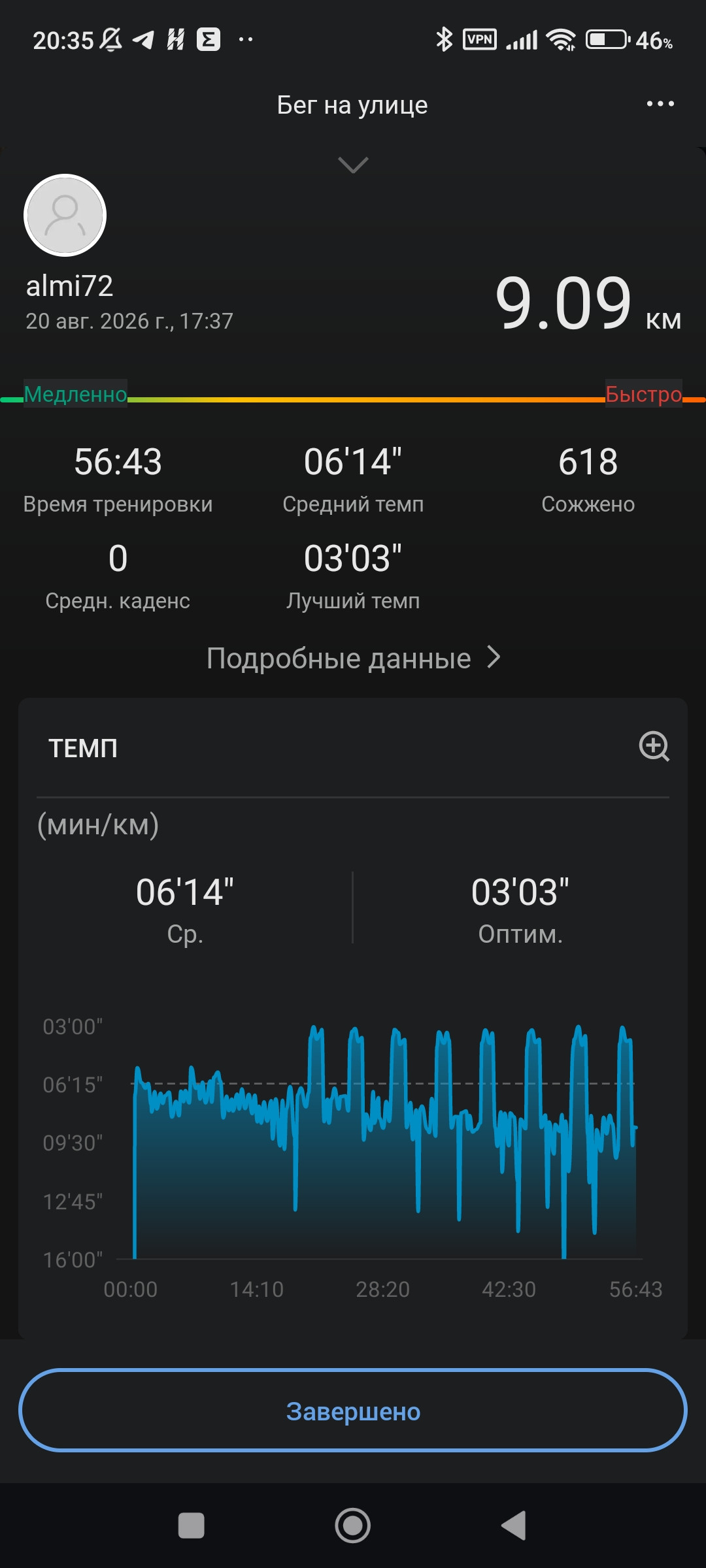706x1568 pixels.
Task: Go back using the system back button
Action: (x=514, y=1526)
